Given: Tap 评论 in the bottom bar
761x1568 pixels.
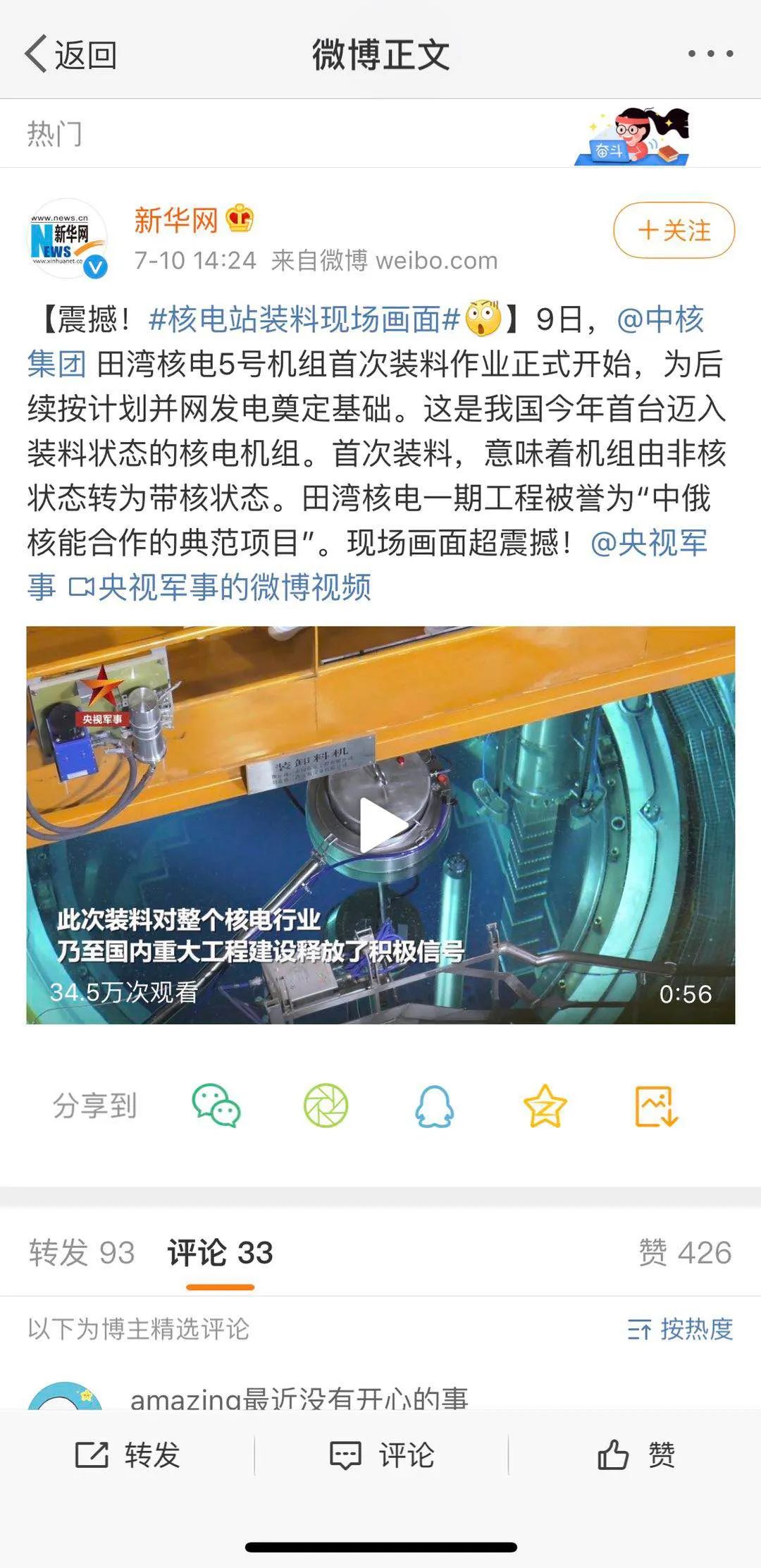Looking at the screenshot, I should coord(381,1454).
